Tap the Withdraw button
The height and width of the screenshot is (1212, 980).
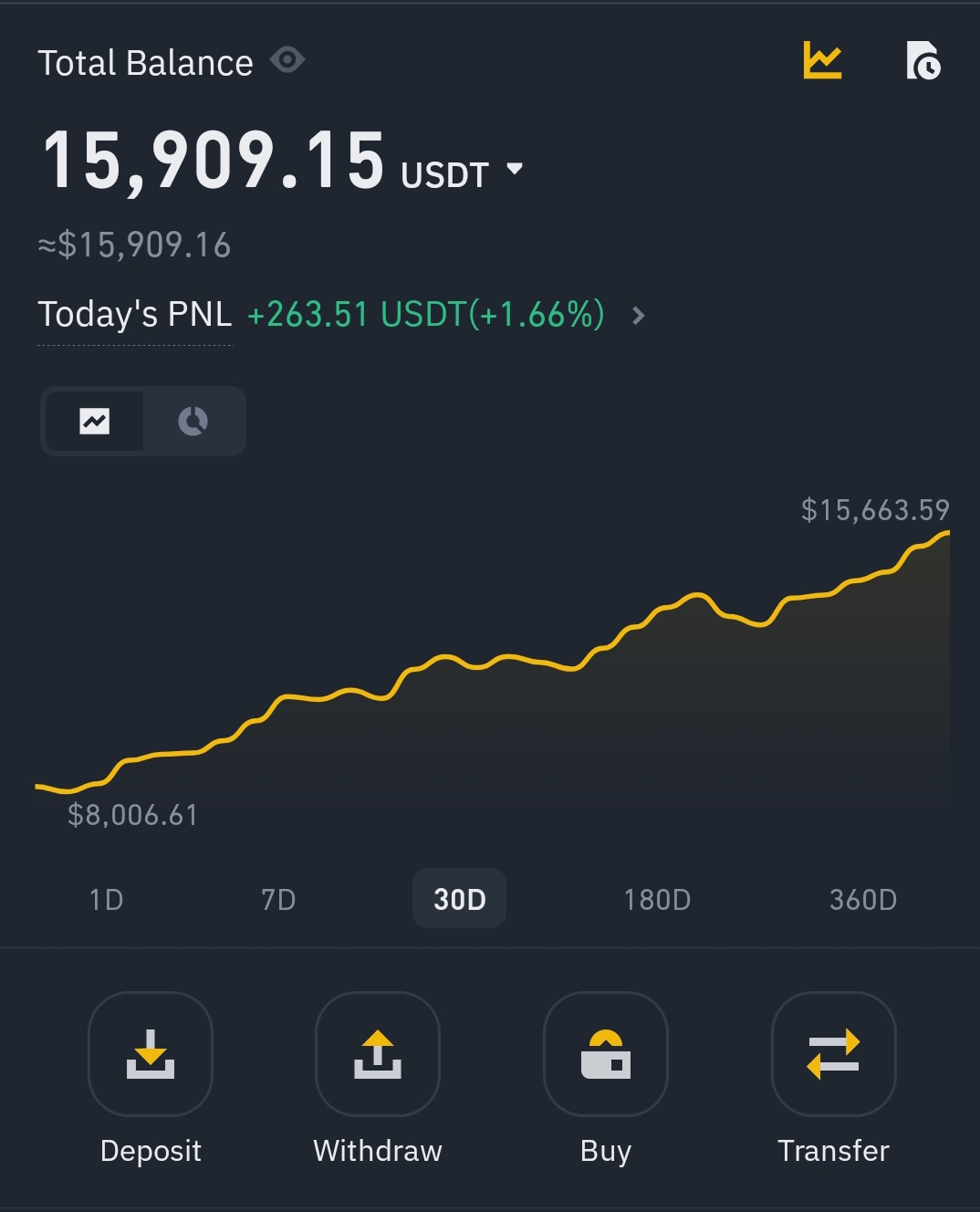coord(377,1054)
